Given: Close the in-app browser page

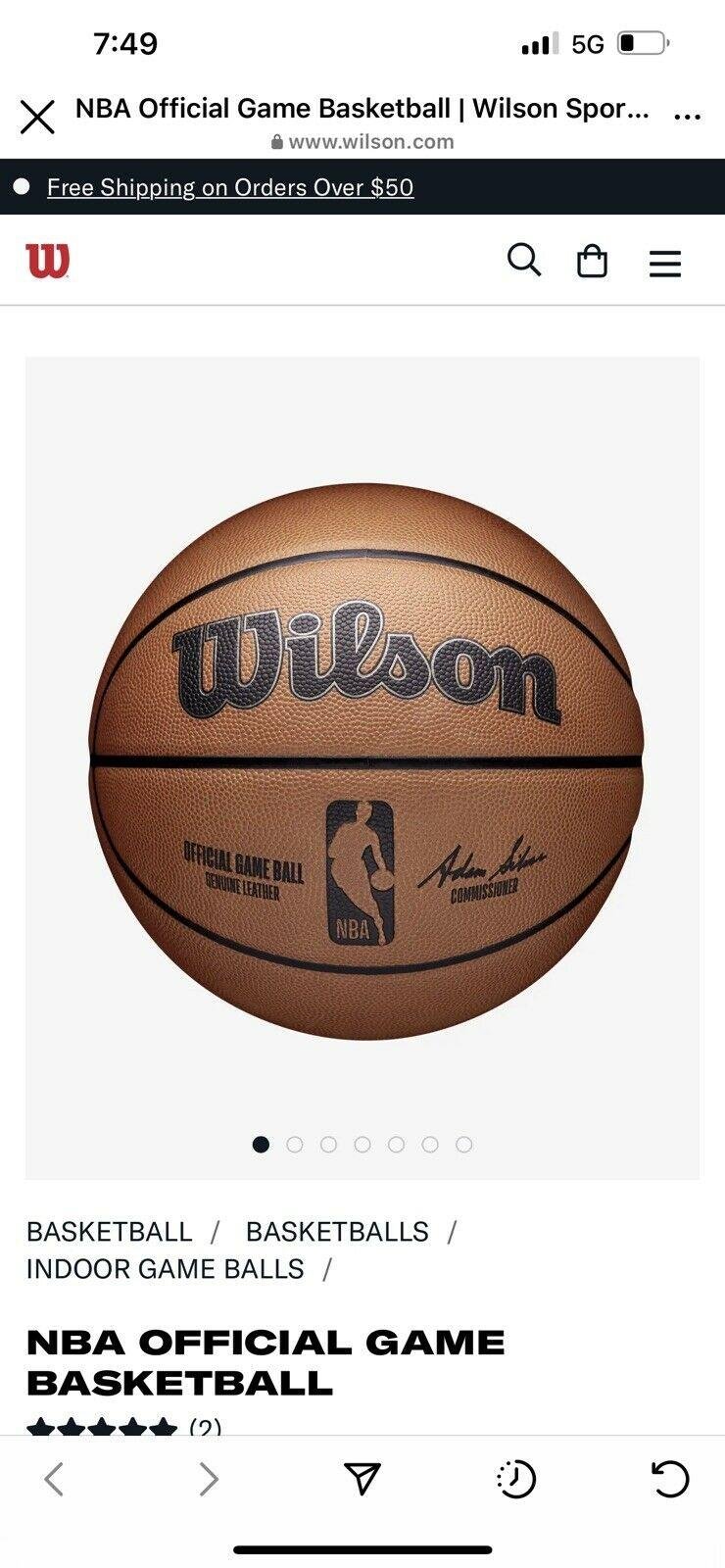Looking at the screenshot, I should (37, 118).
